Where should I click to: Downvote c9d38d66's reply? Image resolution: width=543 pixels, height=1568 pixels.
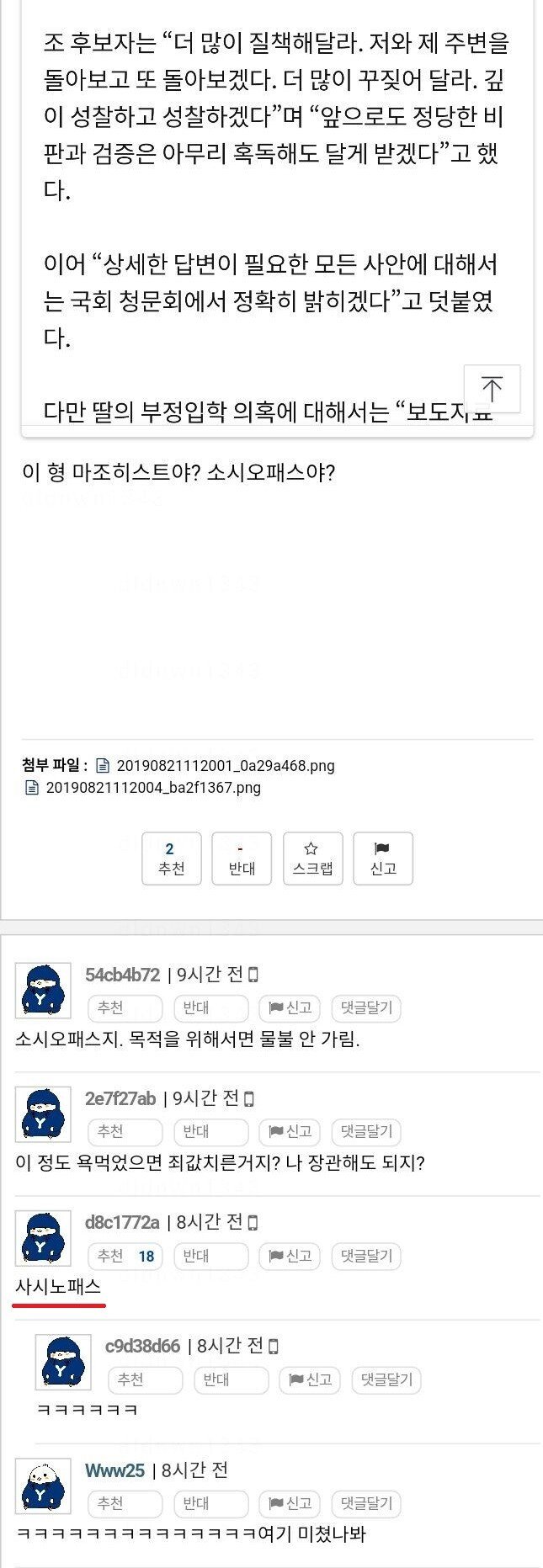click(231, 1379)
